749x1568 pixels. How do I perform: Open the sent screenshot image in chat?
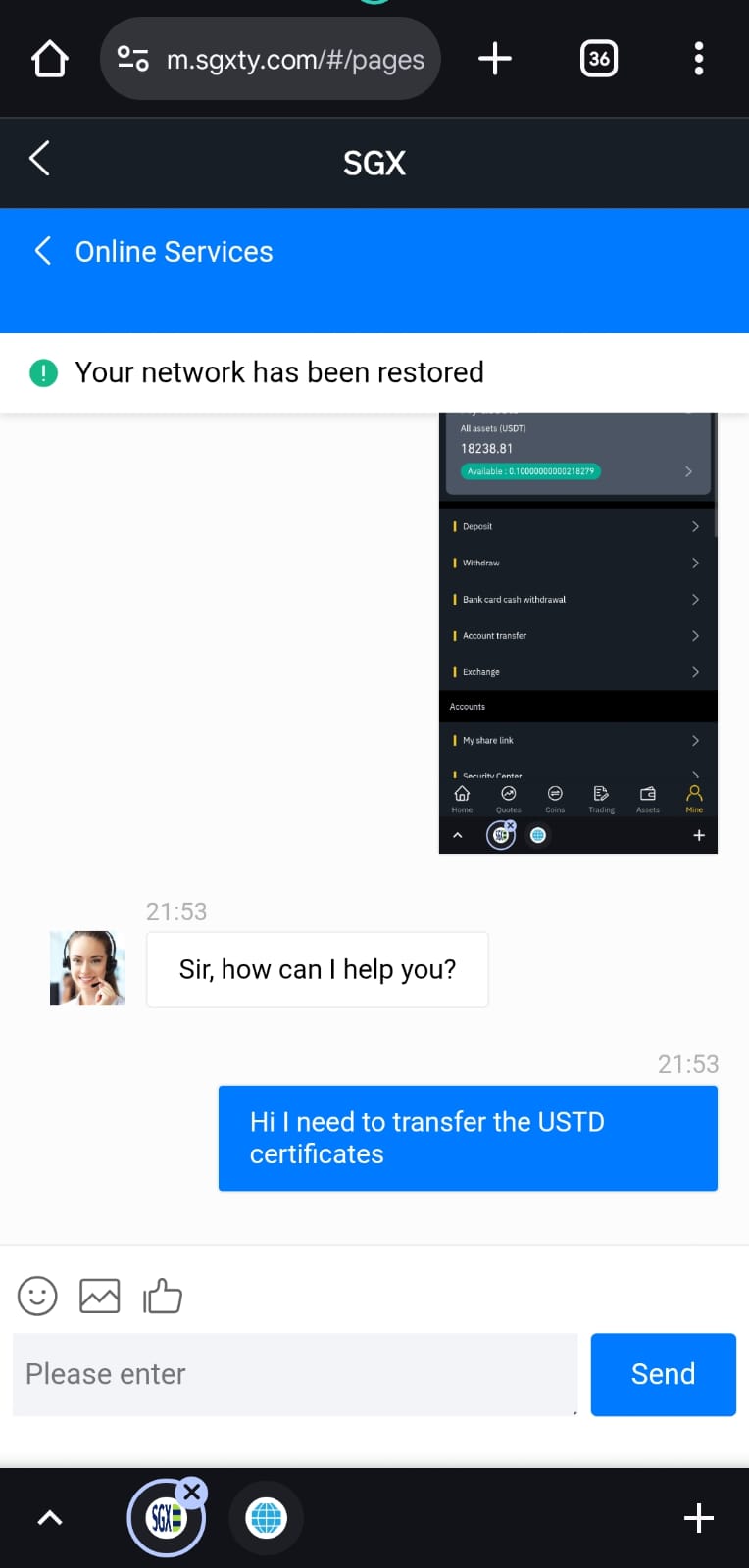point(578,633)
